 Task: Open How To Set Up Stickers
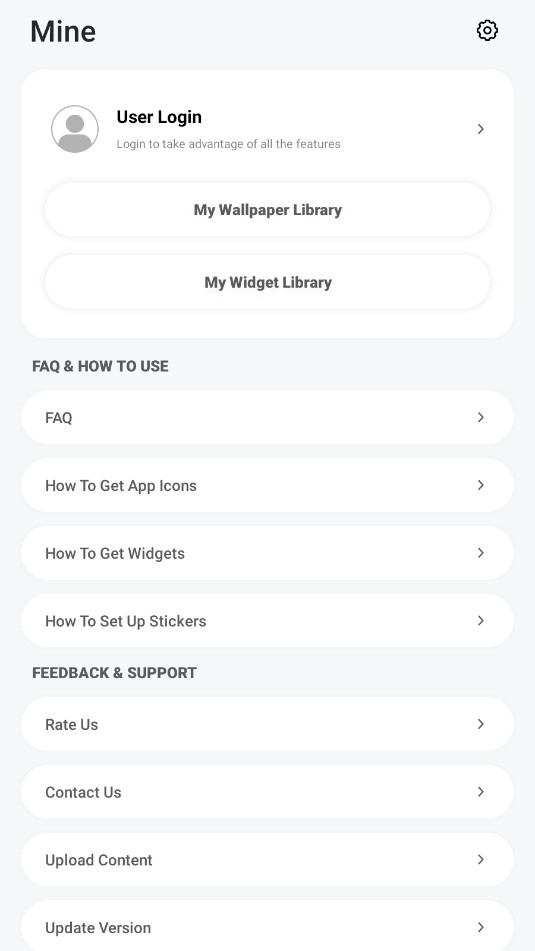[268, 621]
